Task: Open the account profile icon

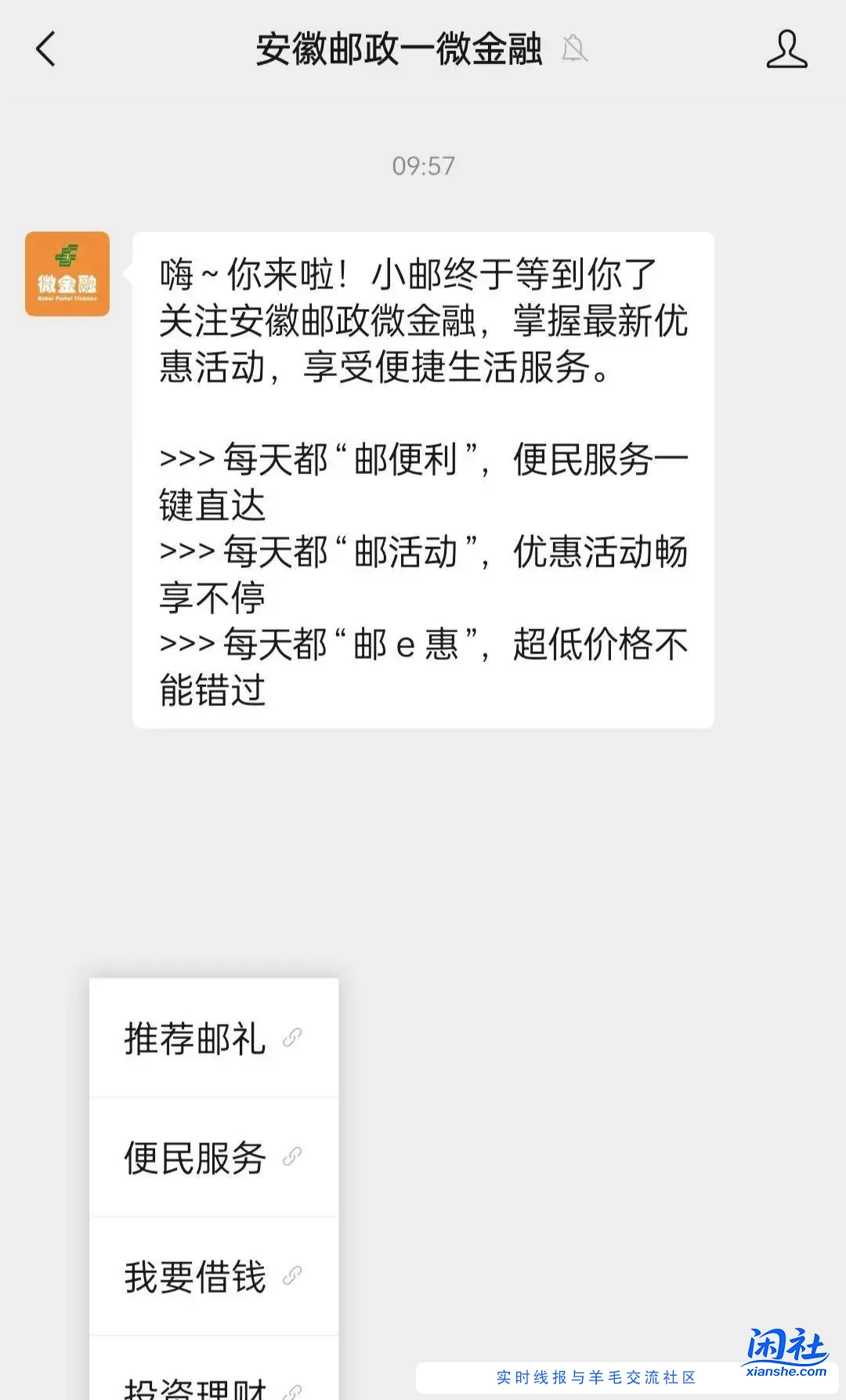Action: [x=786, y=49]
